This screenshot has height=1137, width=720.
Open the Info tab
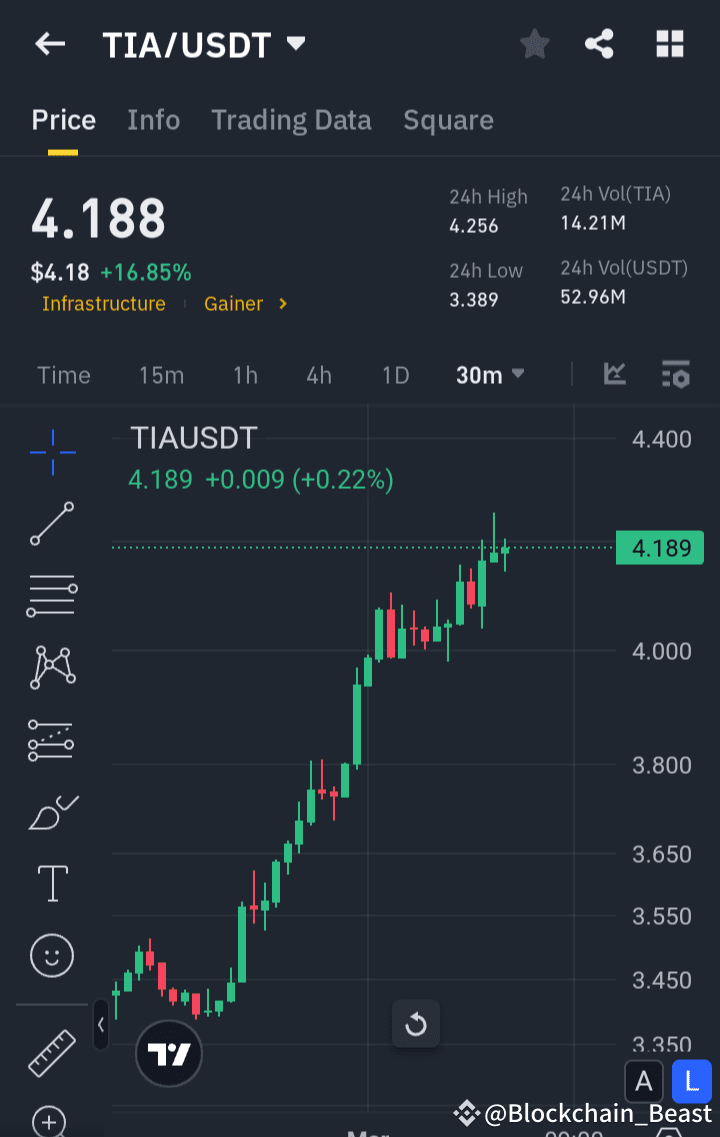coord(153,120)
